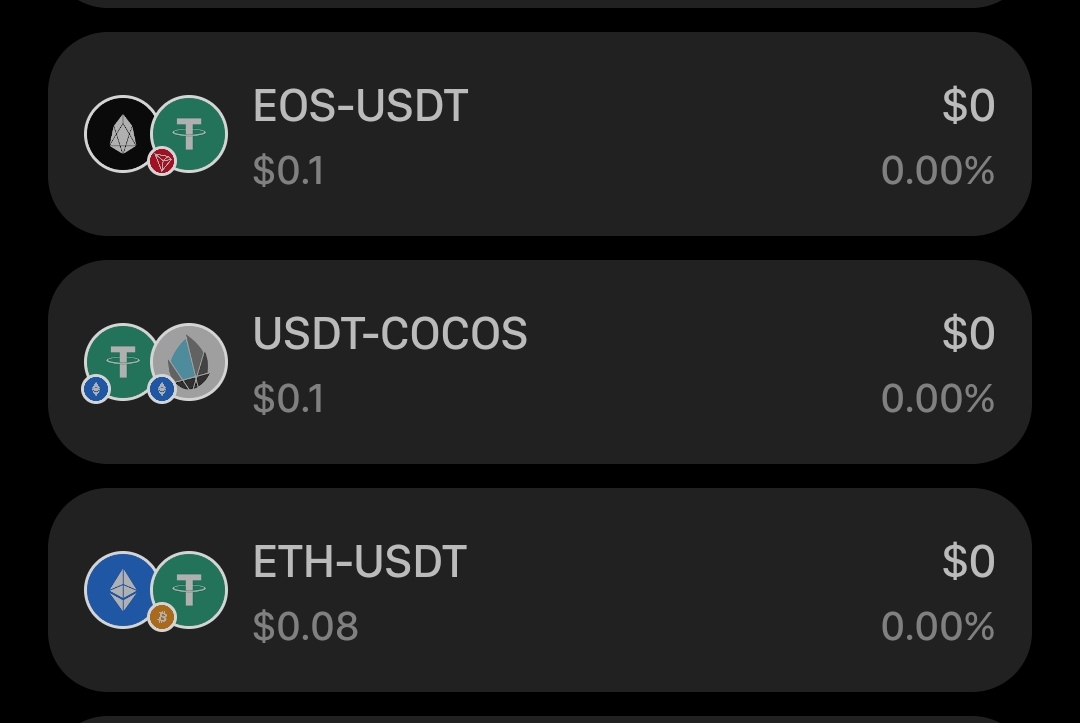This screenshot has width=1080, height=723.
Task: Open the EOS-USDT pair card
Action: coord(540,135)
